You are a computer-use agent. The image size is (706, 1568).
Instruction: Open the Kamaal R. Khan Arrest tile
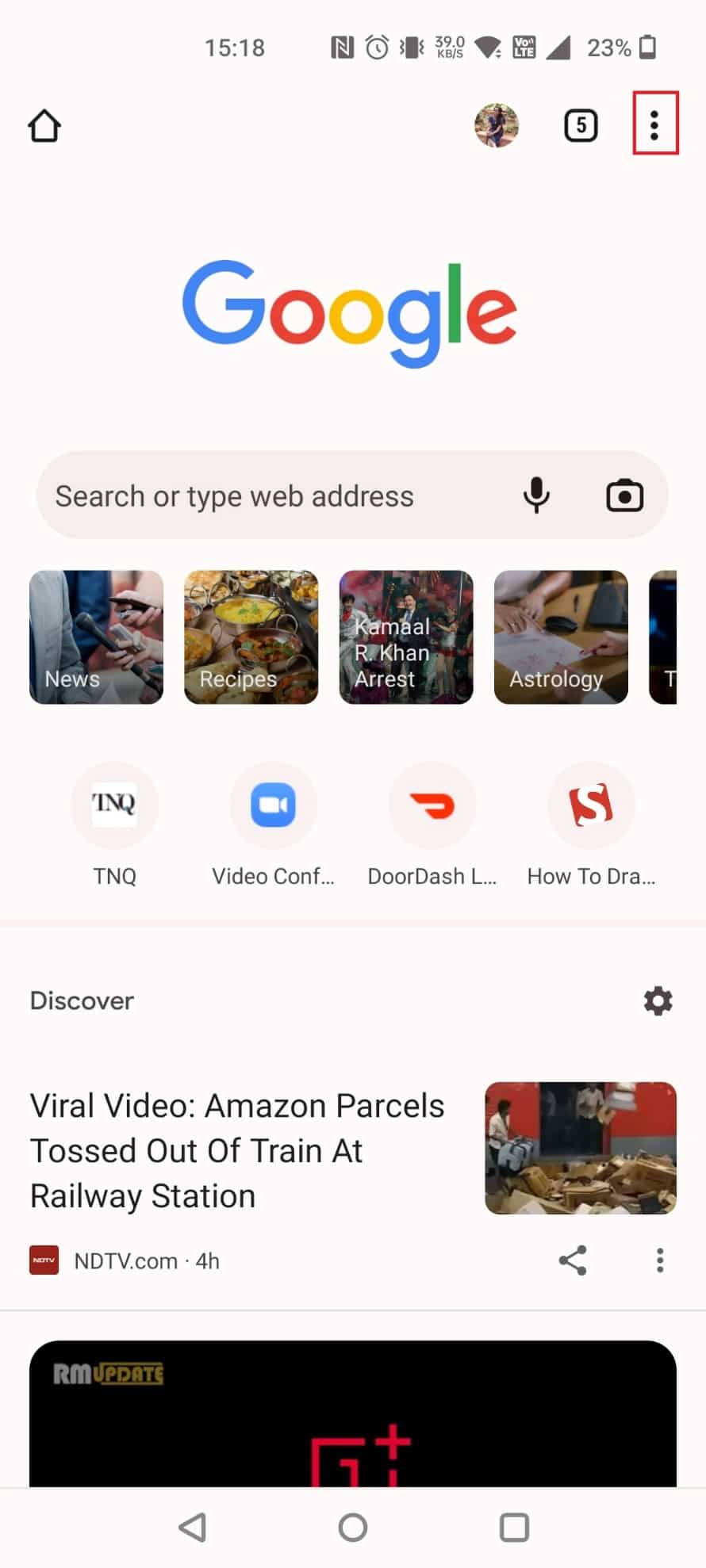(405, 637)
